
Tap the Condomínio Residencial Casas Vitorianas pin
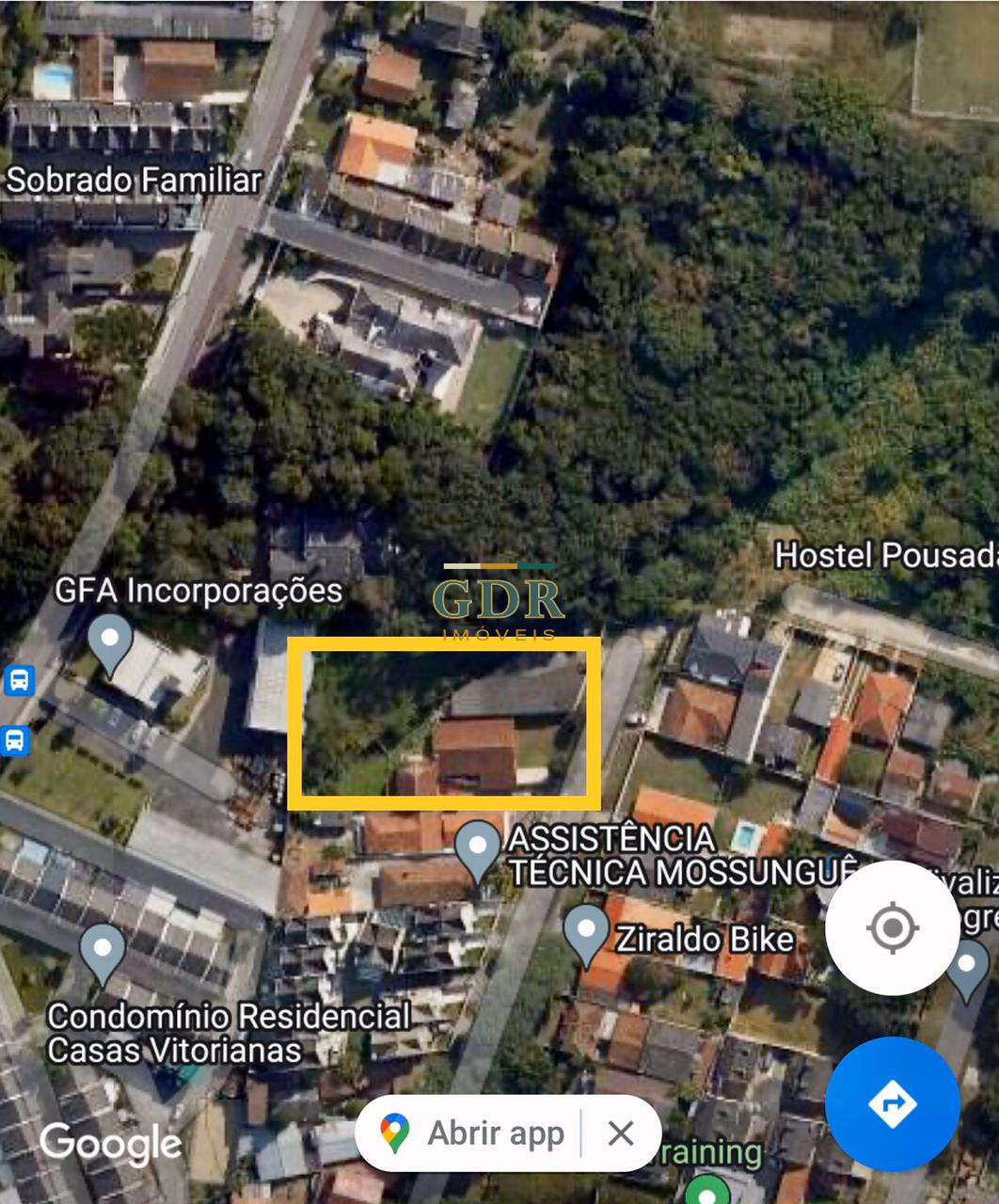click(102, 952)
